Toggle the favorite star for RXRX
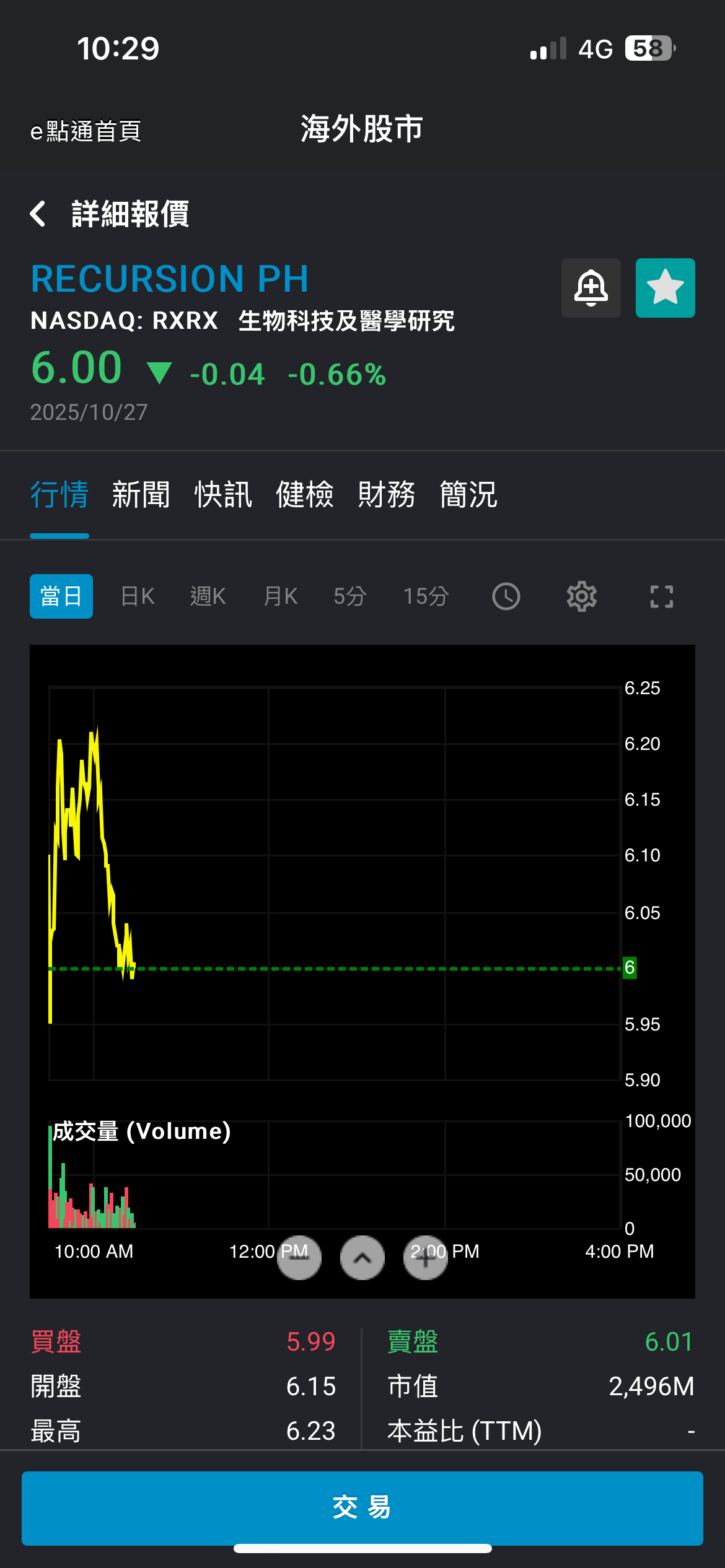The height and width of the screenshot is (1568, 725). [x=665, y=288]
